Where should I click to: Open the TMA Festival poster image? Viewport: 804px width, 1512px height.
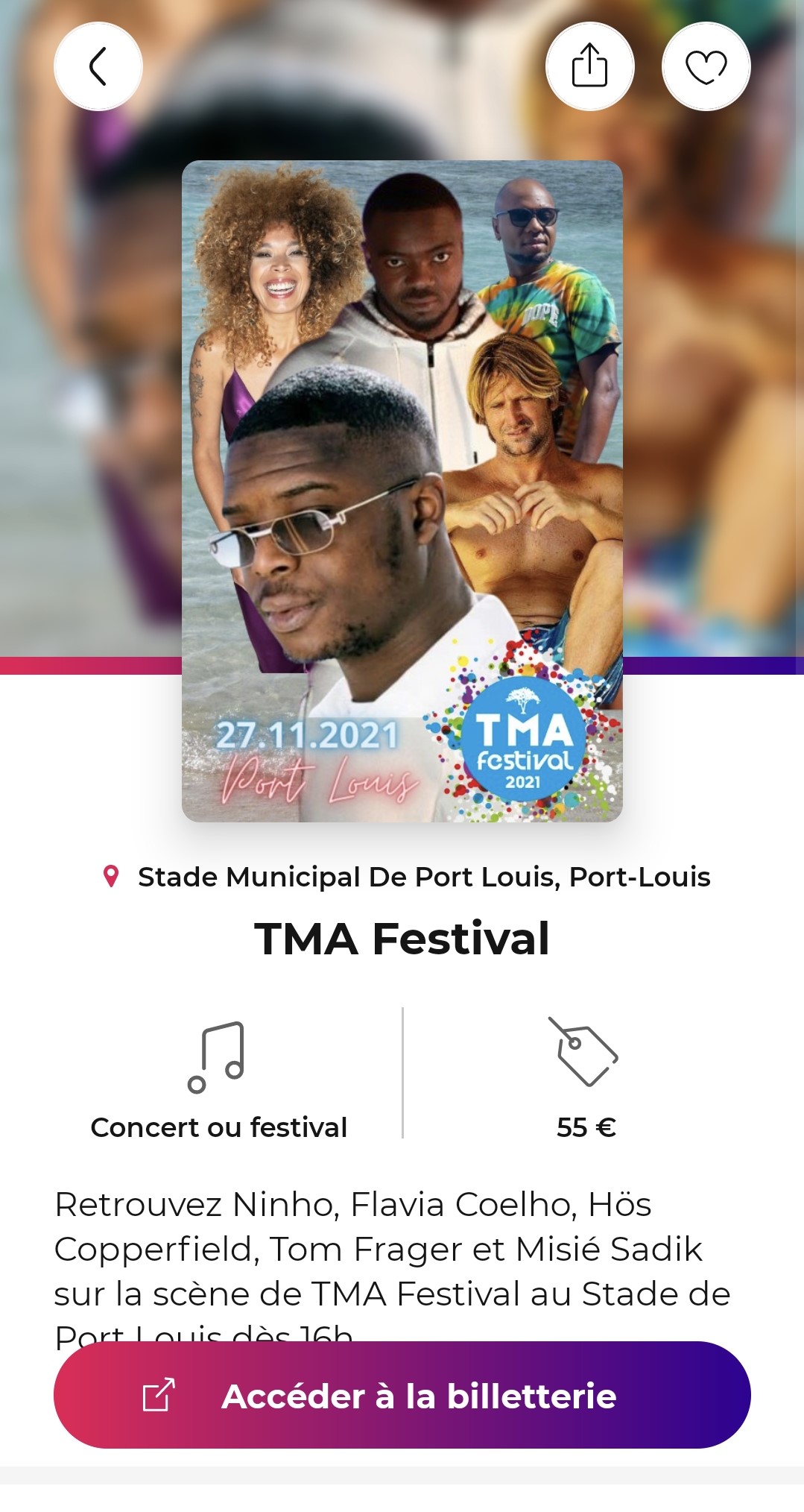[x=402, y=491]
